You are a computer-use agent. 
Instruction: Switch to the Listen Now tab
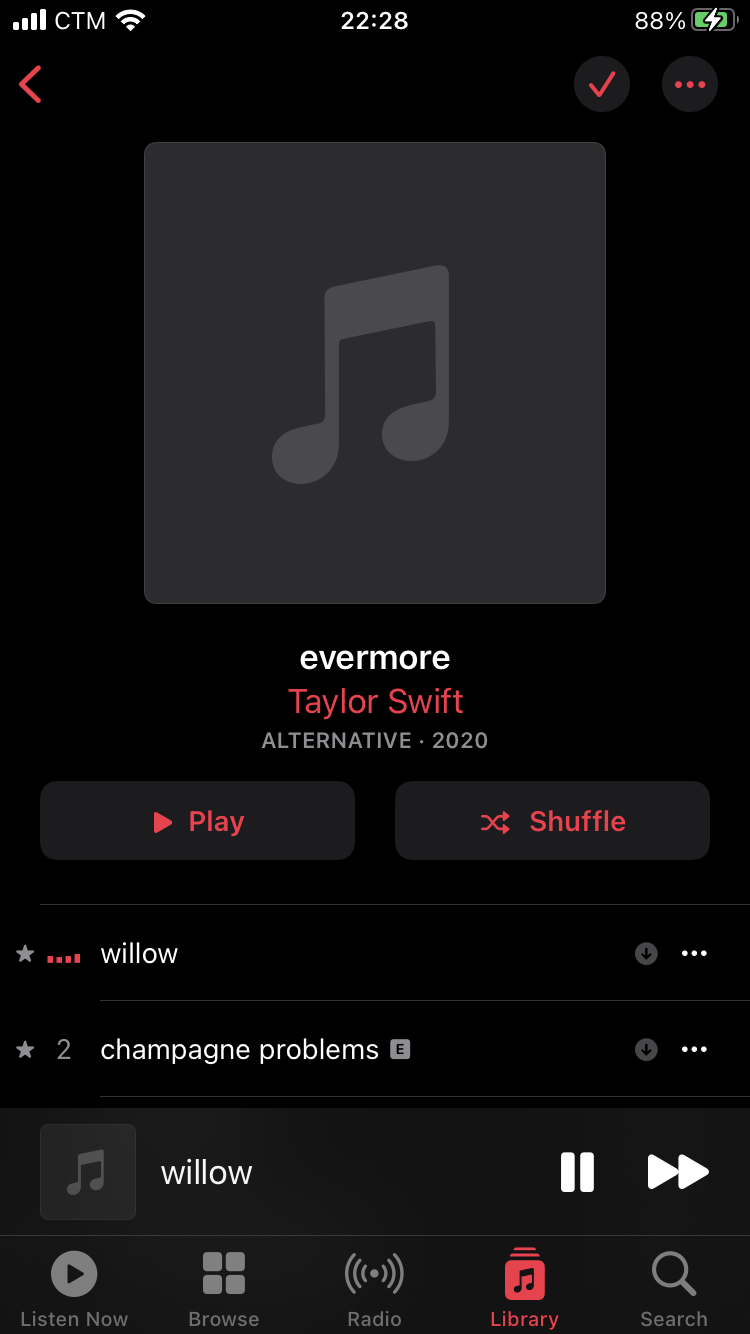tap(74, 1288)
